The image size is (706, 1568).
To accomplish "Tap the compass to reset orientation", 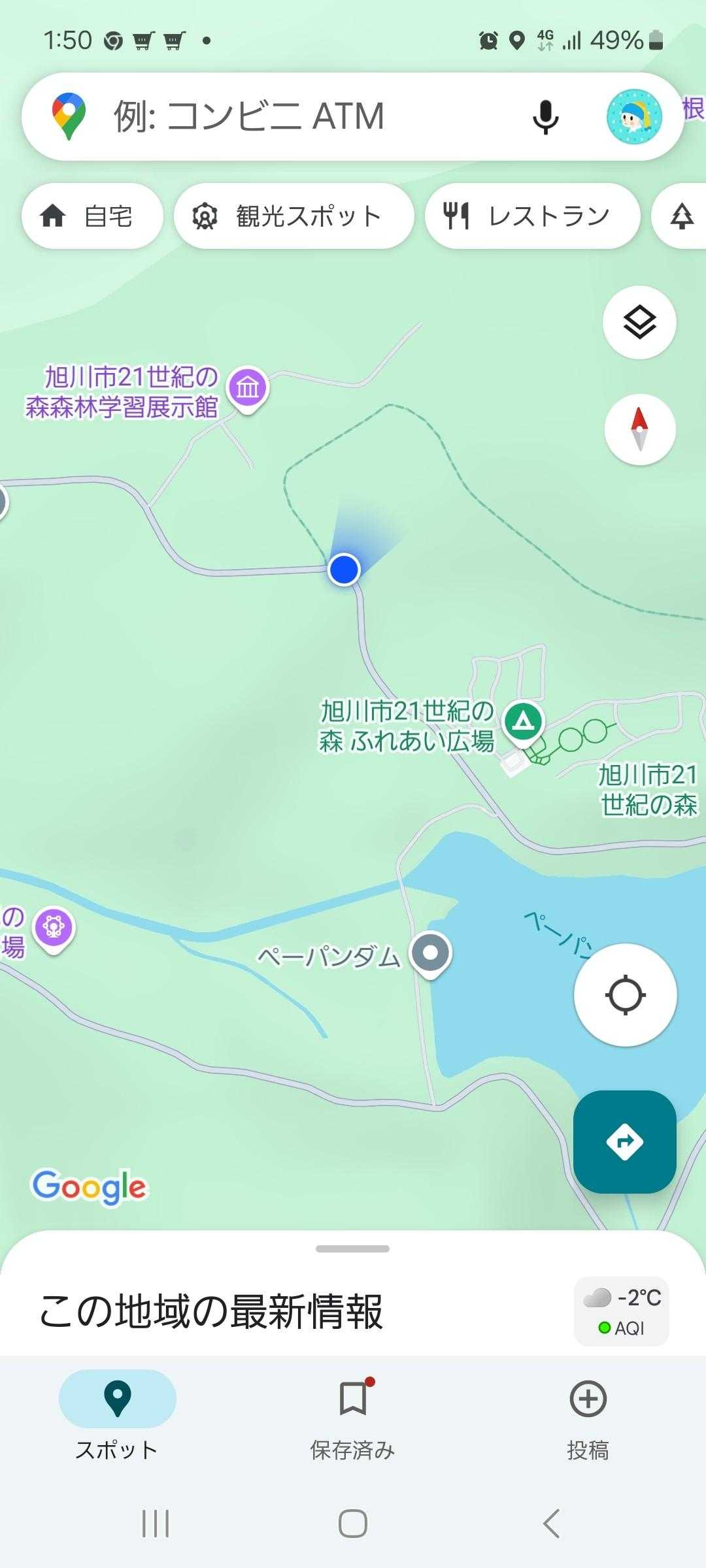I will [x=639, y=429].
